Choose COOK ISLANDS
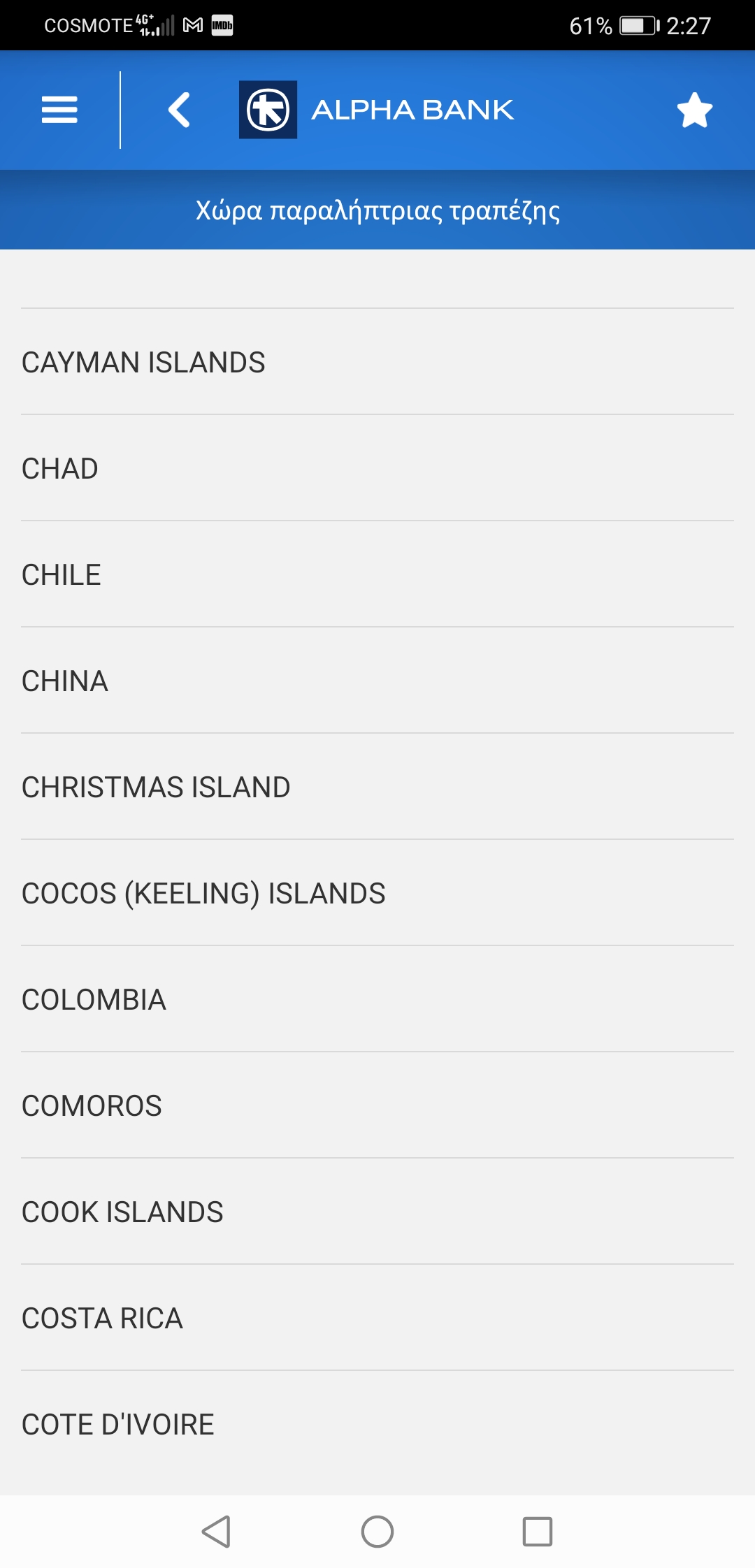Screen dimensions: 755x1568 [122, 1212]
